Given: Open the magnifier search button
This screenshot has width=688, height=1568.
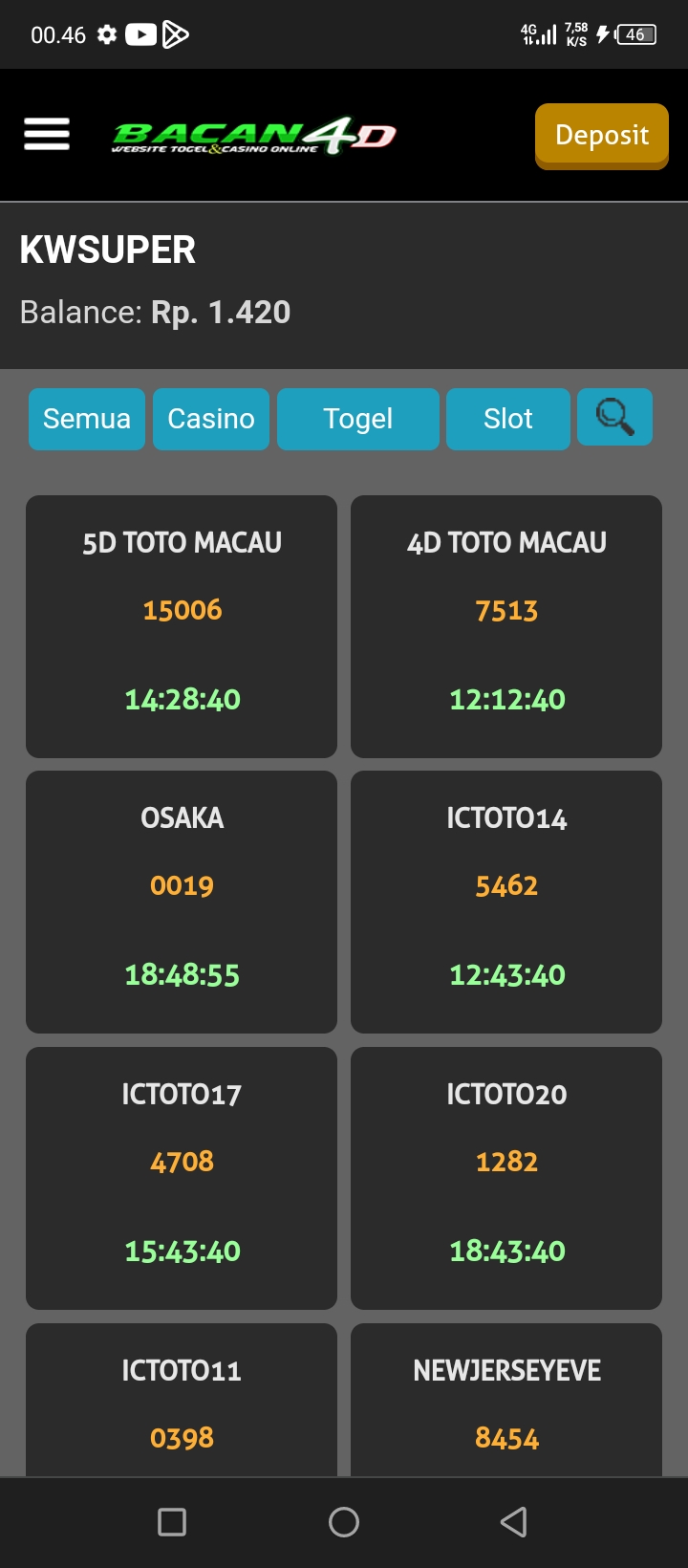Looking at the screenshot, I should tap(614, 417).
